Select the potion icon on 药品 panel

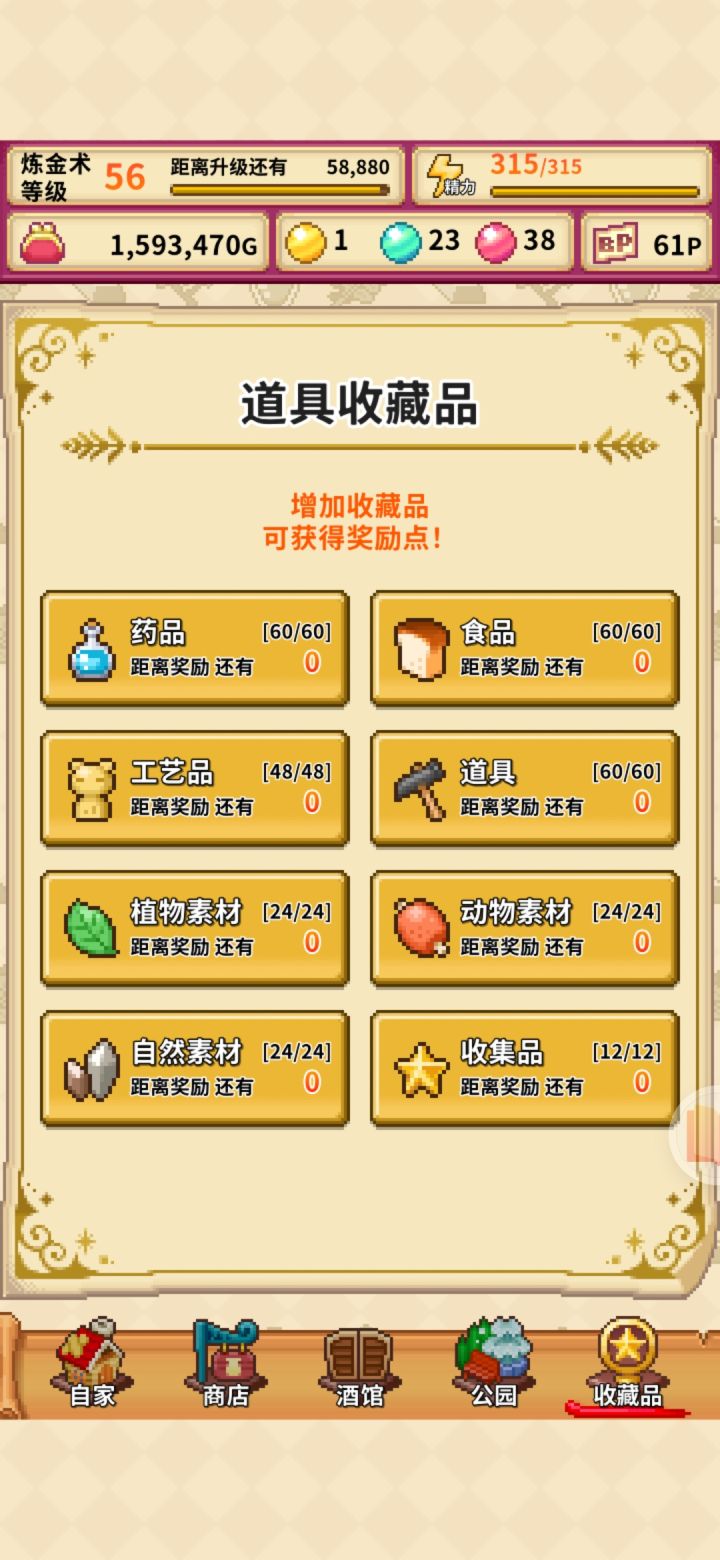tap(93, 648)
